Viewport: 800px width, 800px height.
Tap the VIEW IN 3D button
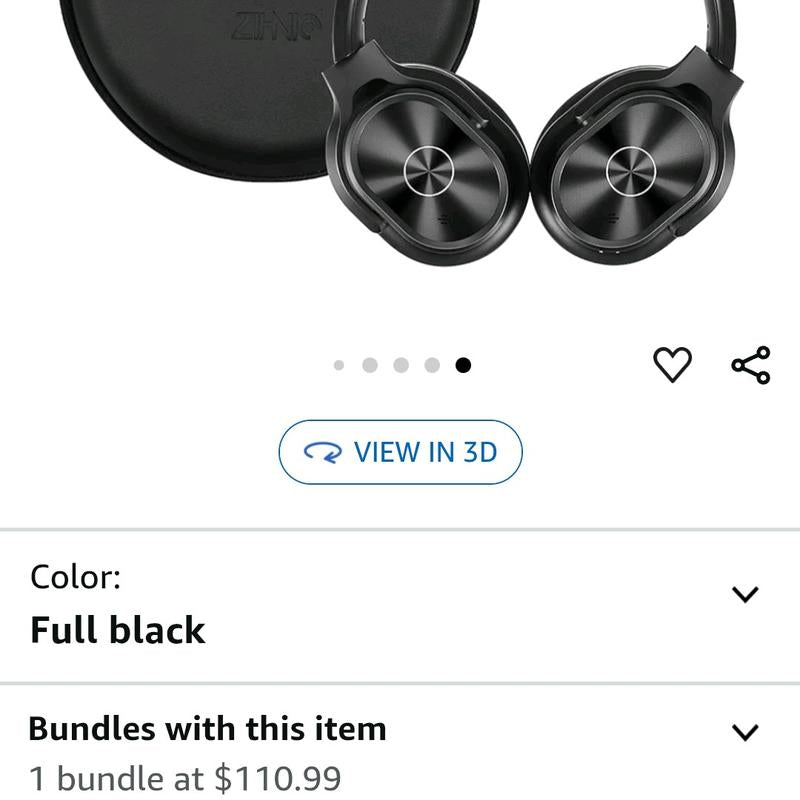pyautogui.click(x=400, y=452)
